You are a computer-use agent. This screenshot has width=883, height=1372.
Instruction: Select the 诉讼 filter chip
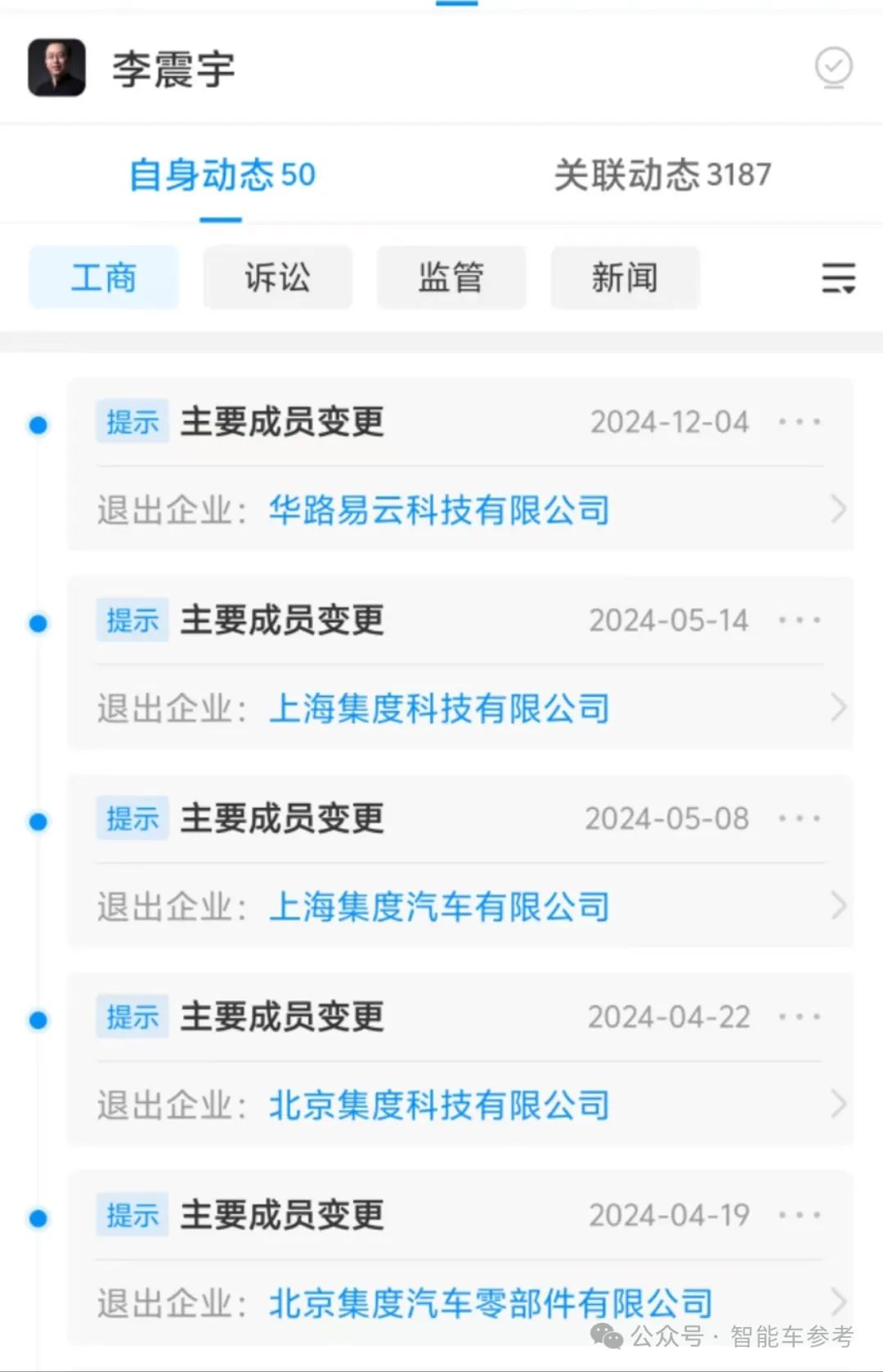[x=277, y=278]
